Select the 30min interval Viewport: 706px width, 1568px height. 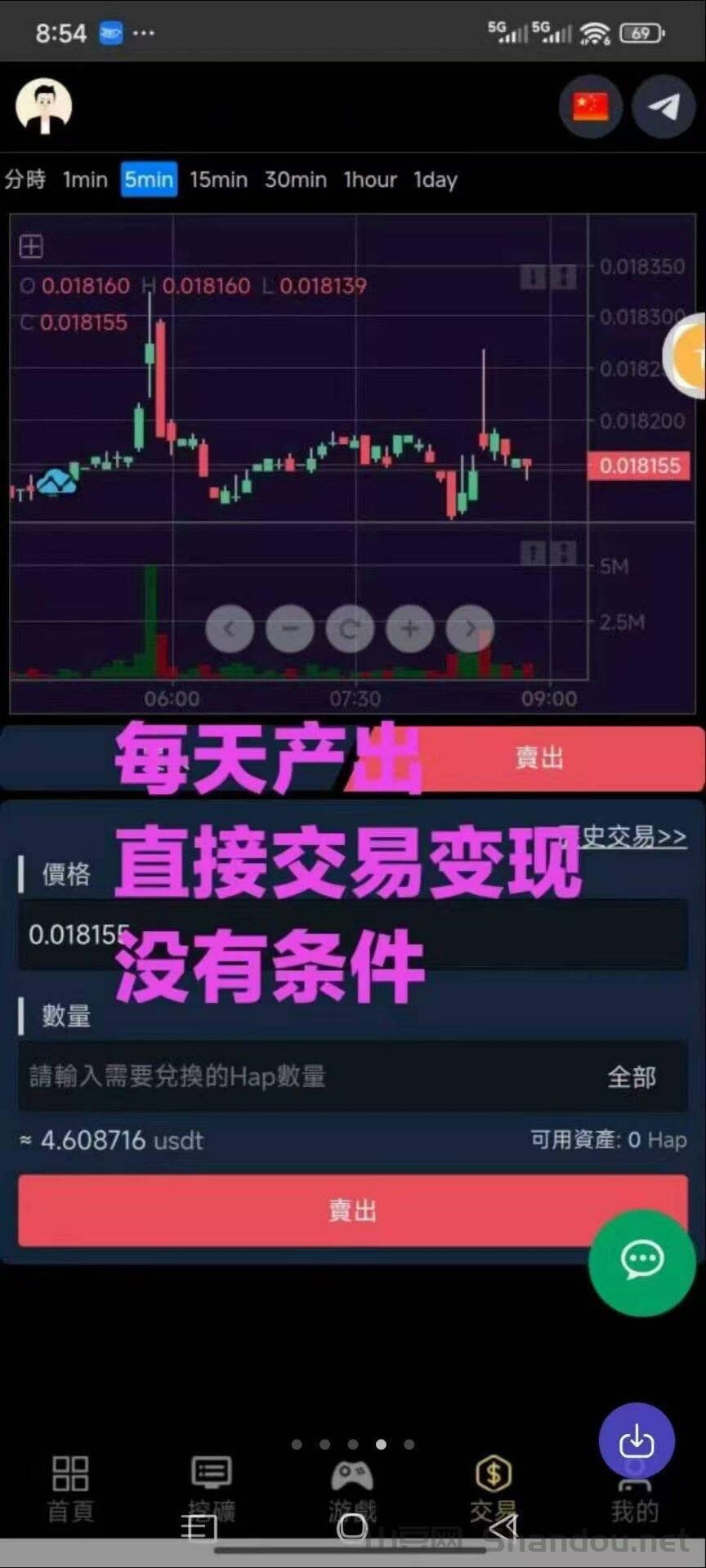(295, 180)
